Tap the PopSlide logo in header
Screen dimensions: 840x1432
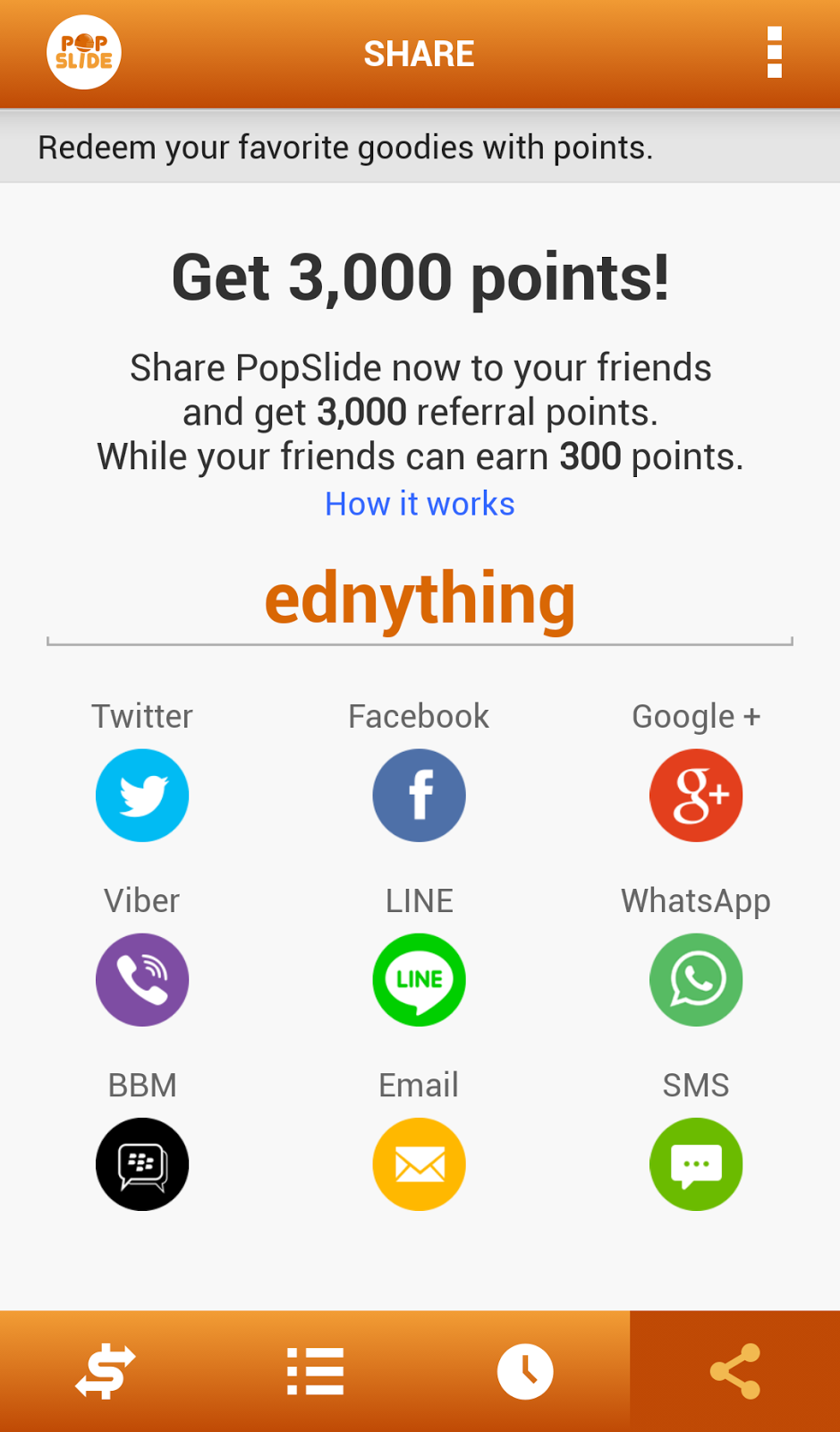(x=84, y=53)
